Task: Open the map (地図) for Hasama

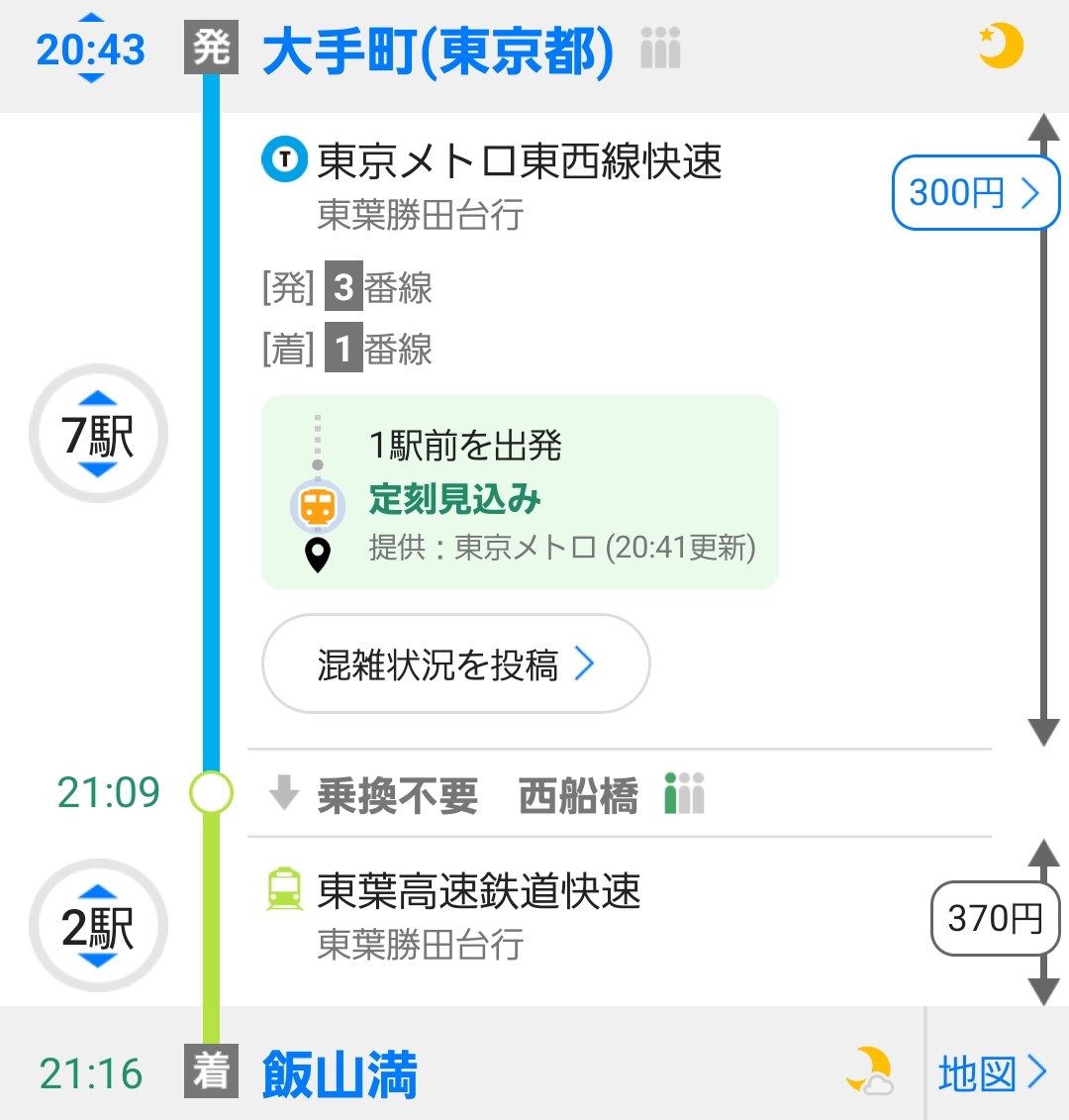Action: click(x=993, y=1072)
